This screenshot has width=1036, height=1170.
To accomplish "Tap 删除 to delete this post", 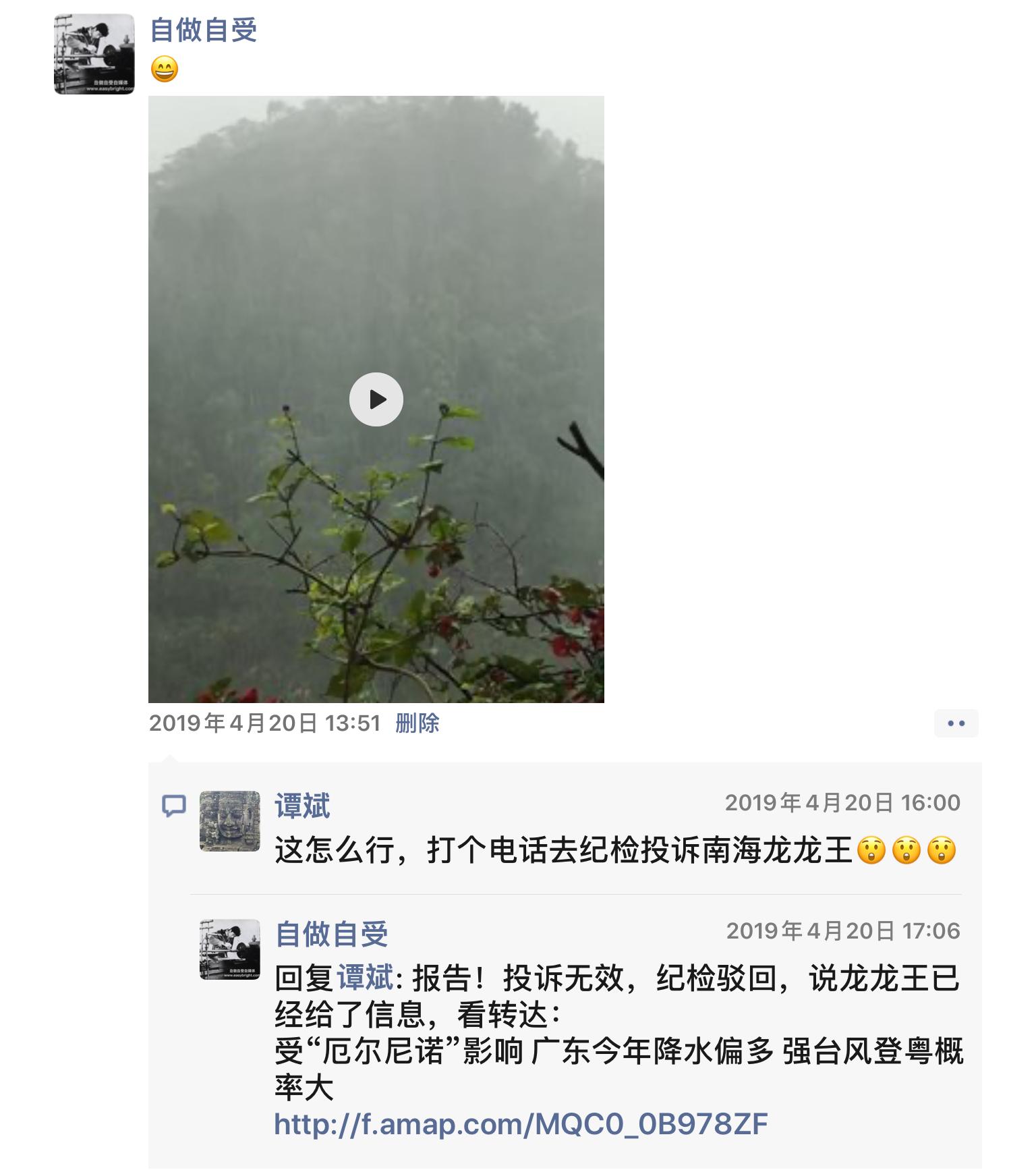I will click(417, 723).
